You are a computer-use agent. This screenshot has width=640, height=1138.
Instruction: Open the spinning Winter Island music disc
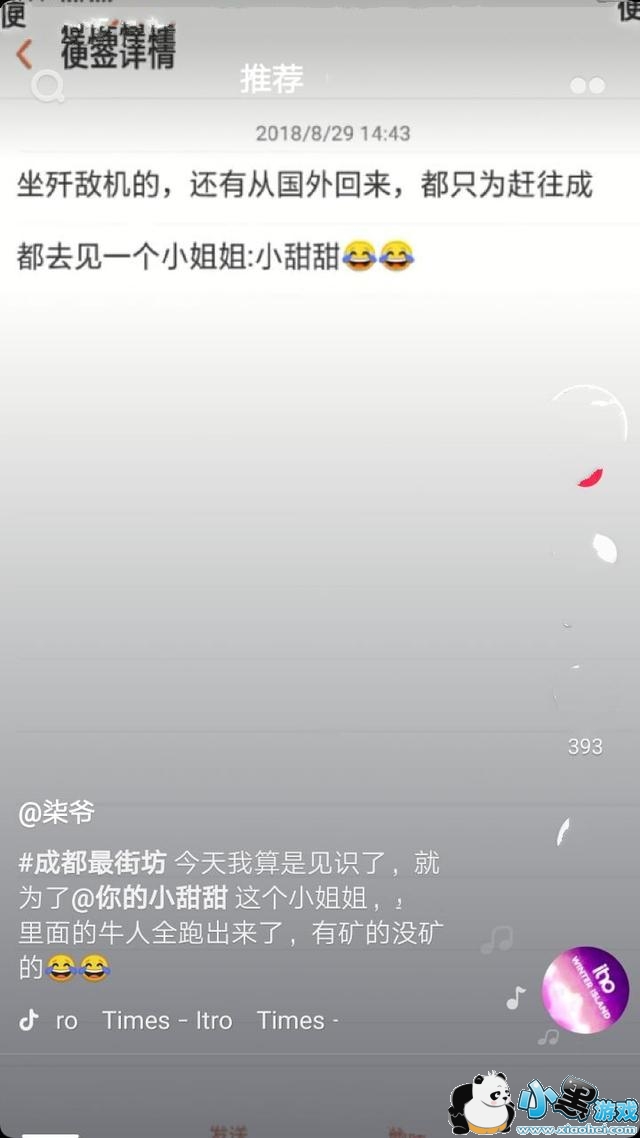pos(586,990)
